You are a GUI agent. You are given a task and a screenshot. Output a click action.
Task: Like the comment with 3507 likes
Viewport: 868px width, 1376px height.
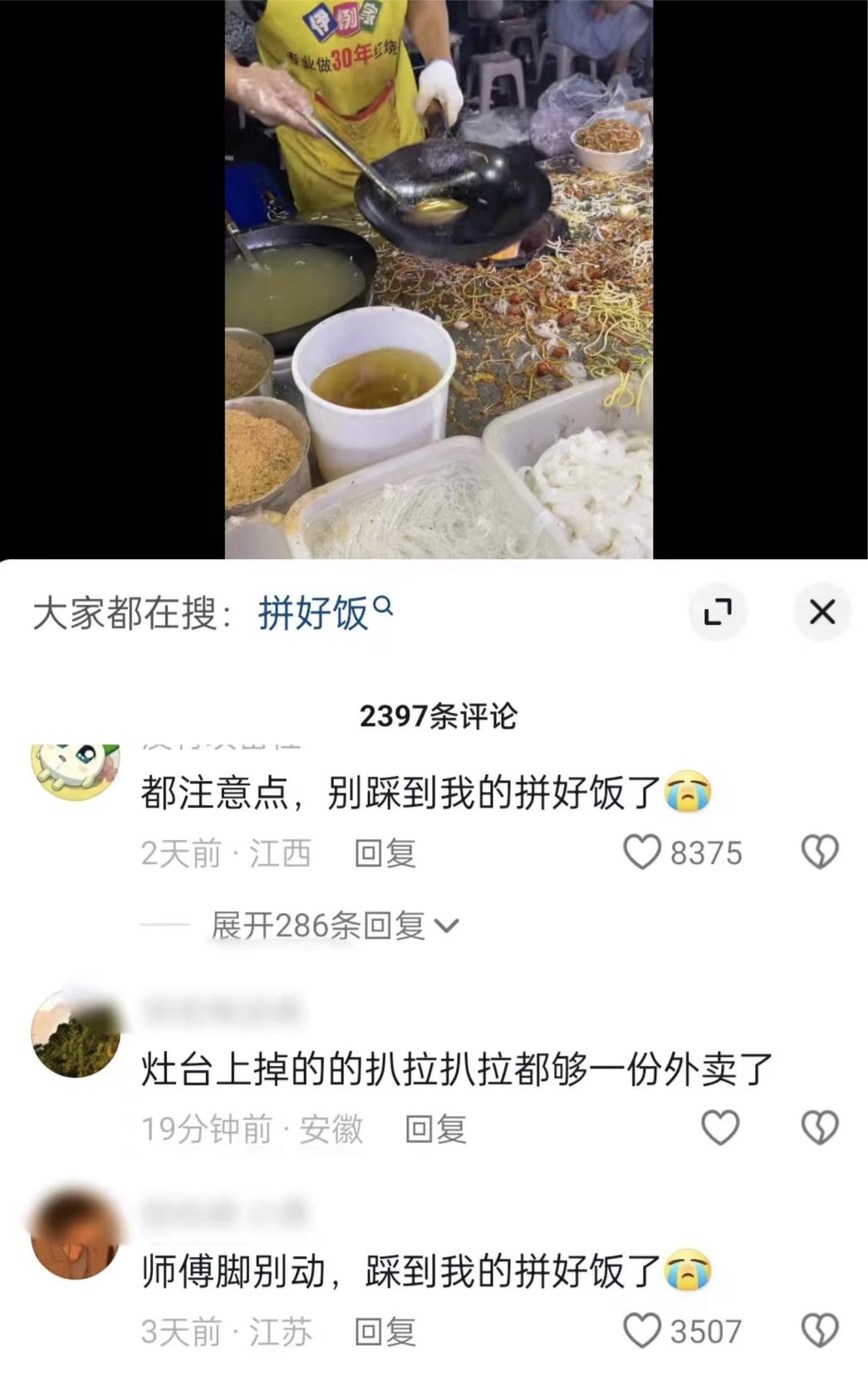click(x=641, y=1330)
